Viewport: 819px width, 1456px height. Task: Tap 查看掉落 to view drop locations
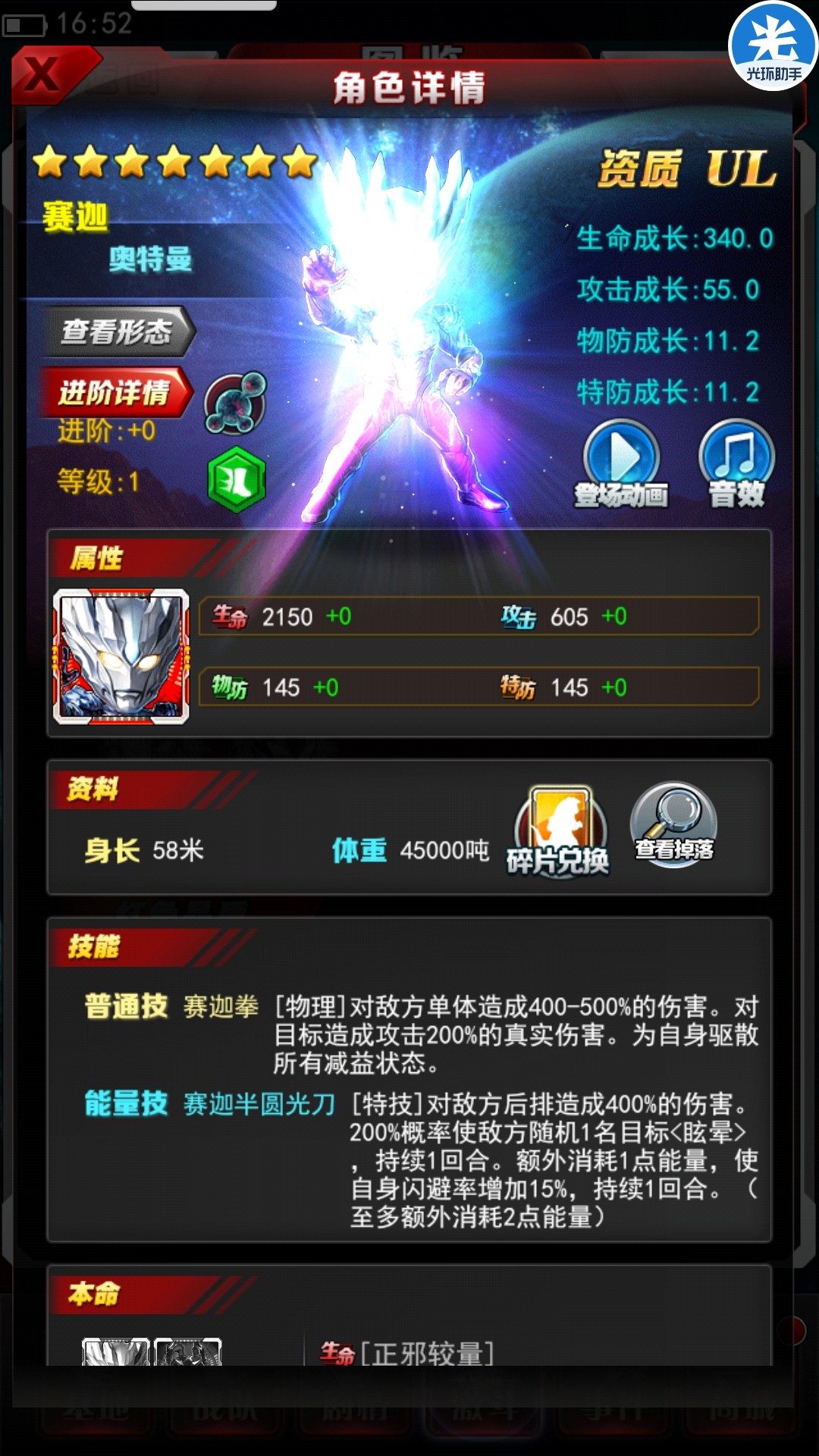674,825
